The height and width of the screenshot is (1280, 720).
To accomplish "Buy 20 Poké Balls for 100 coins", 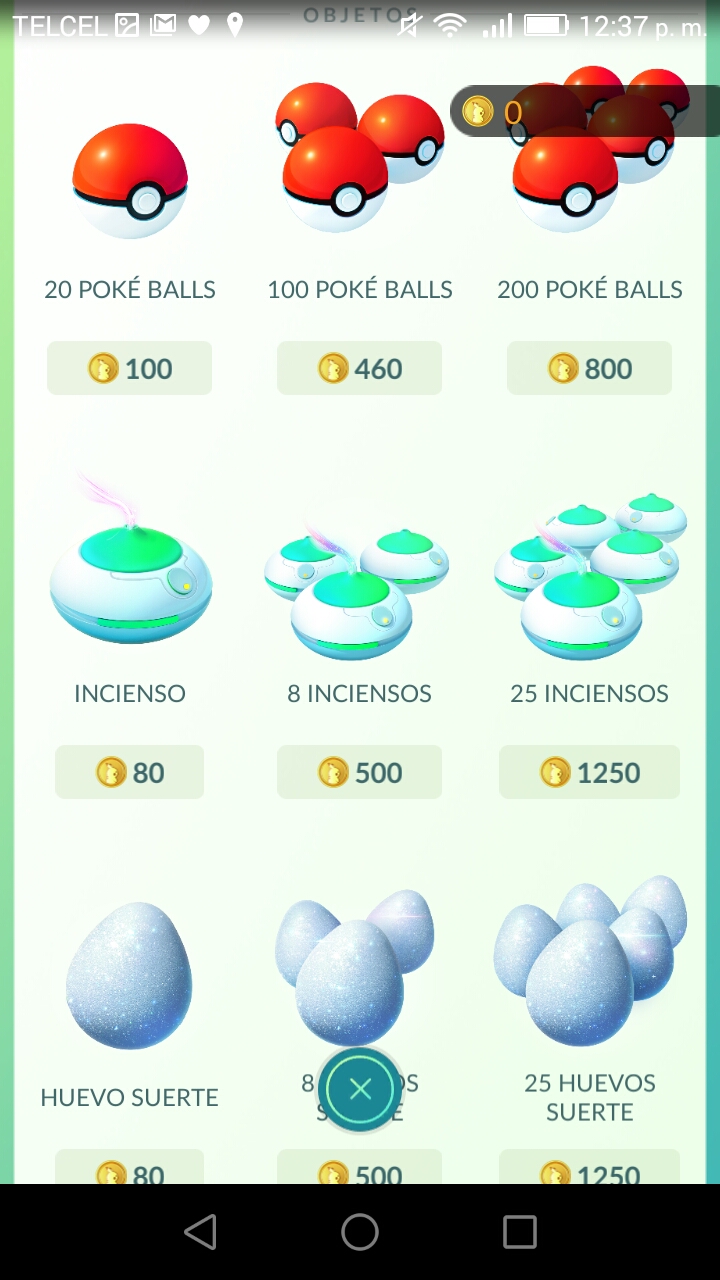I will click(x=129, y=368).
